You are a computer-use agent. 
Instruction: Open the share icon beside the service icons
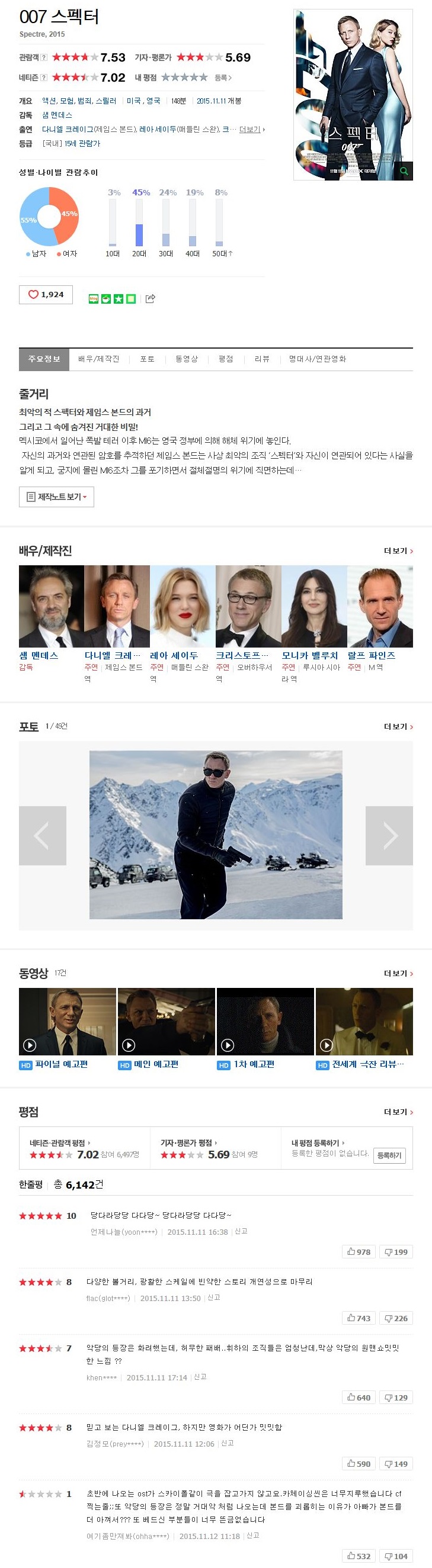tap(151, 298)
